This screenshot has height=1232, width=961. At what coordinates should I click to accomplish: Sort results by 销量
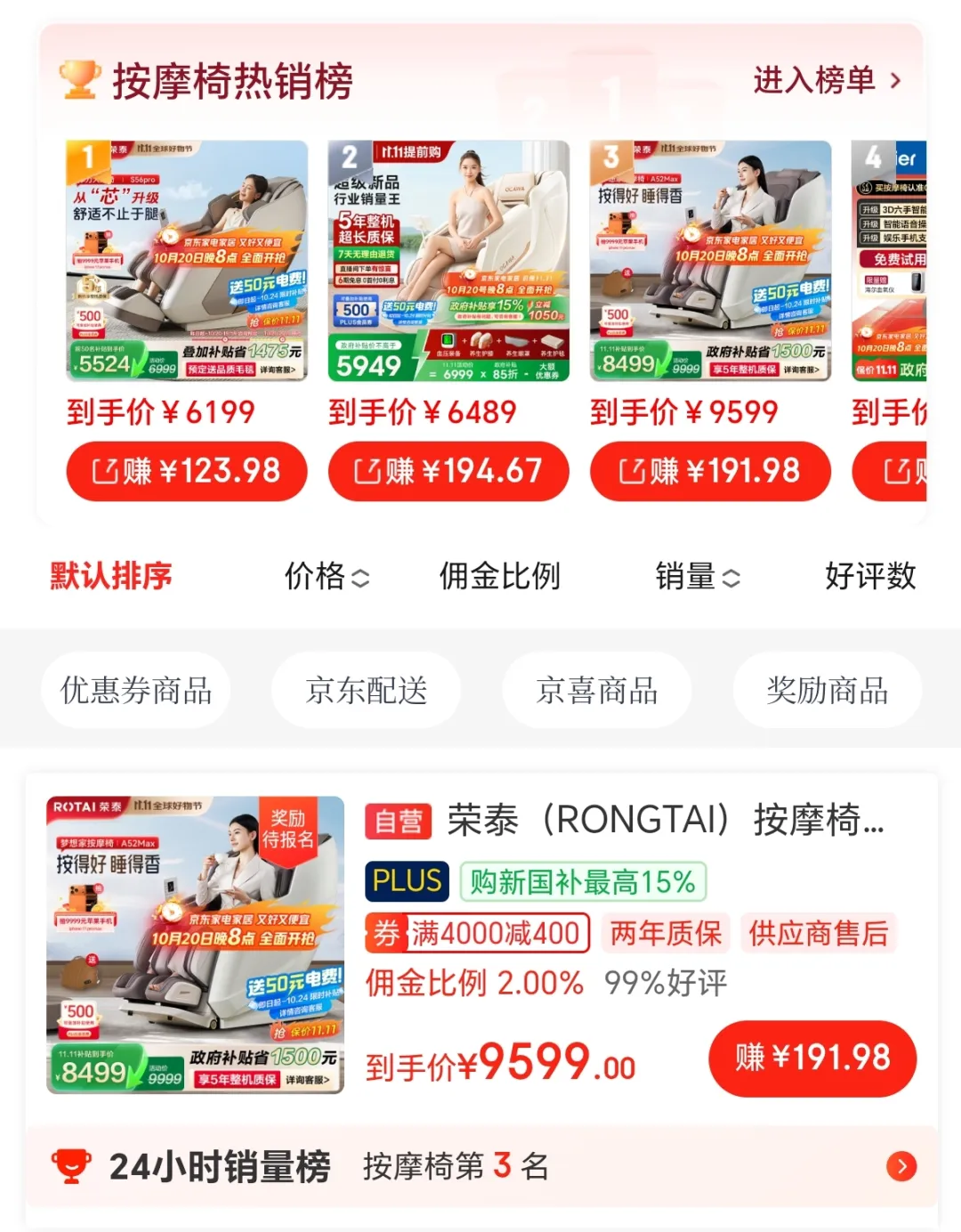697,576
